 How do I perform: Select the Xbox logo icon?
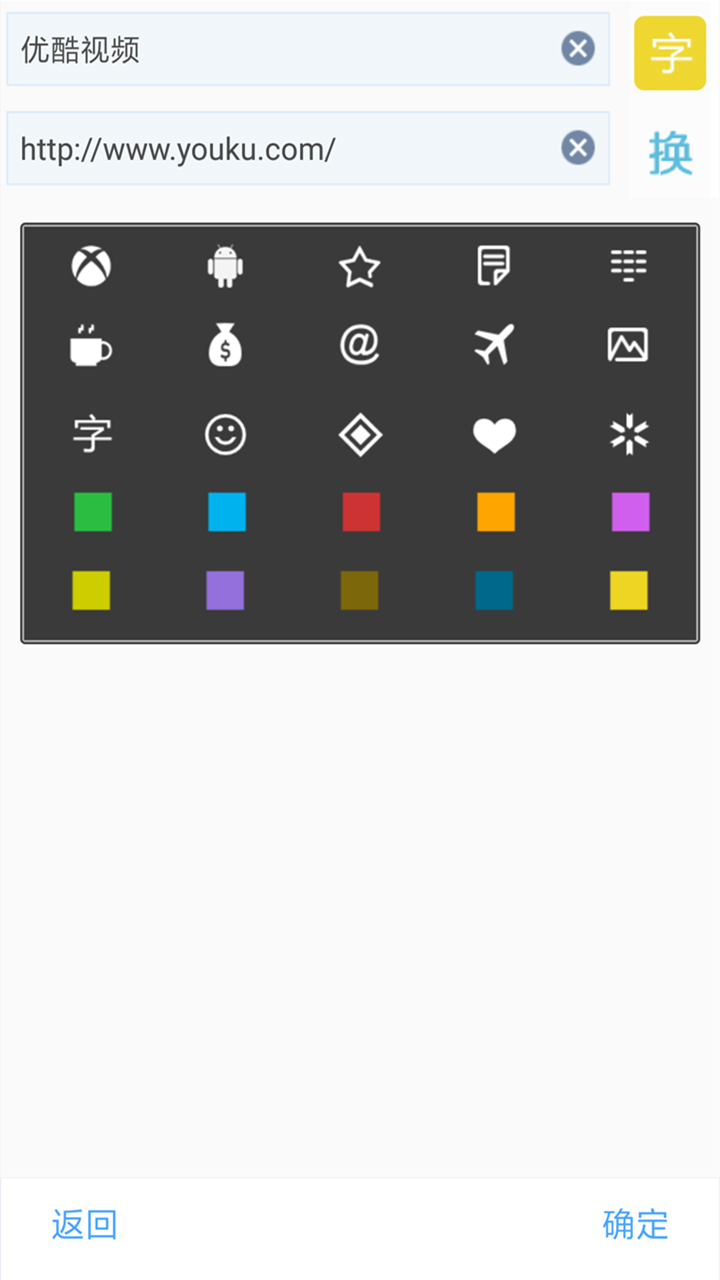tap(91, 266)
